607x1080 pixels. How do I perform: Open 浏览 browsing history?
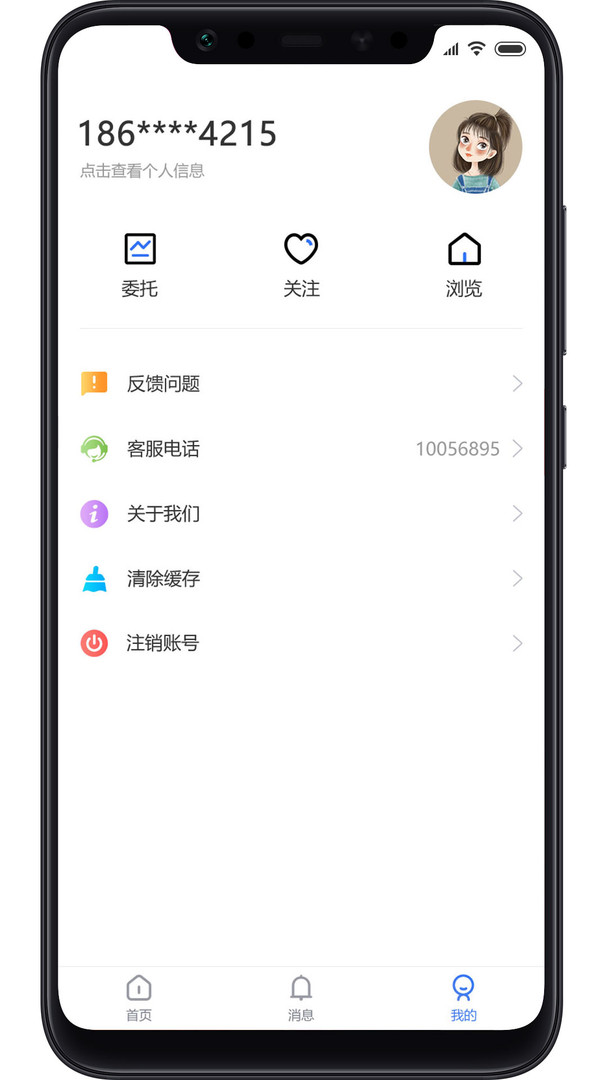[x=464, y=265]
